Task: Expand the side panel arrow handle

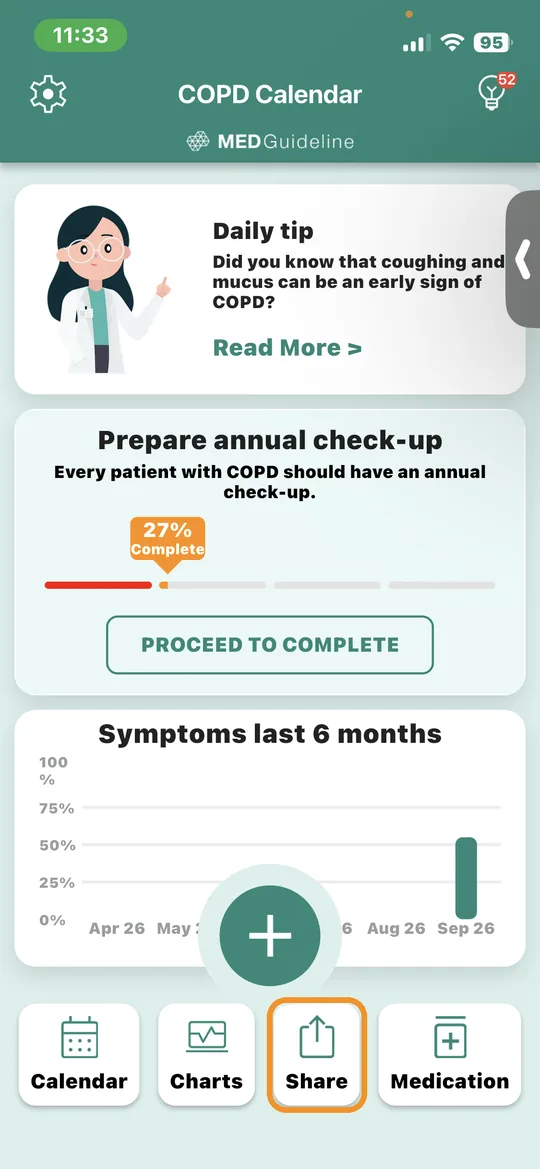Action: pos(523,259)
